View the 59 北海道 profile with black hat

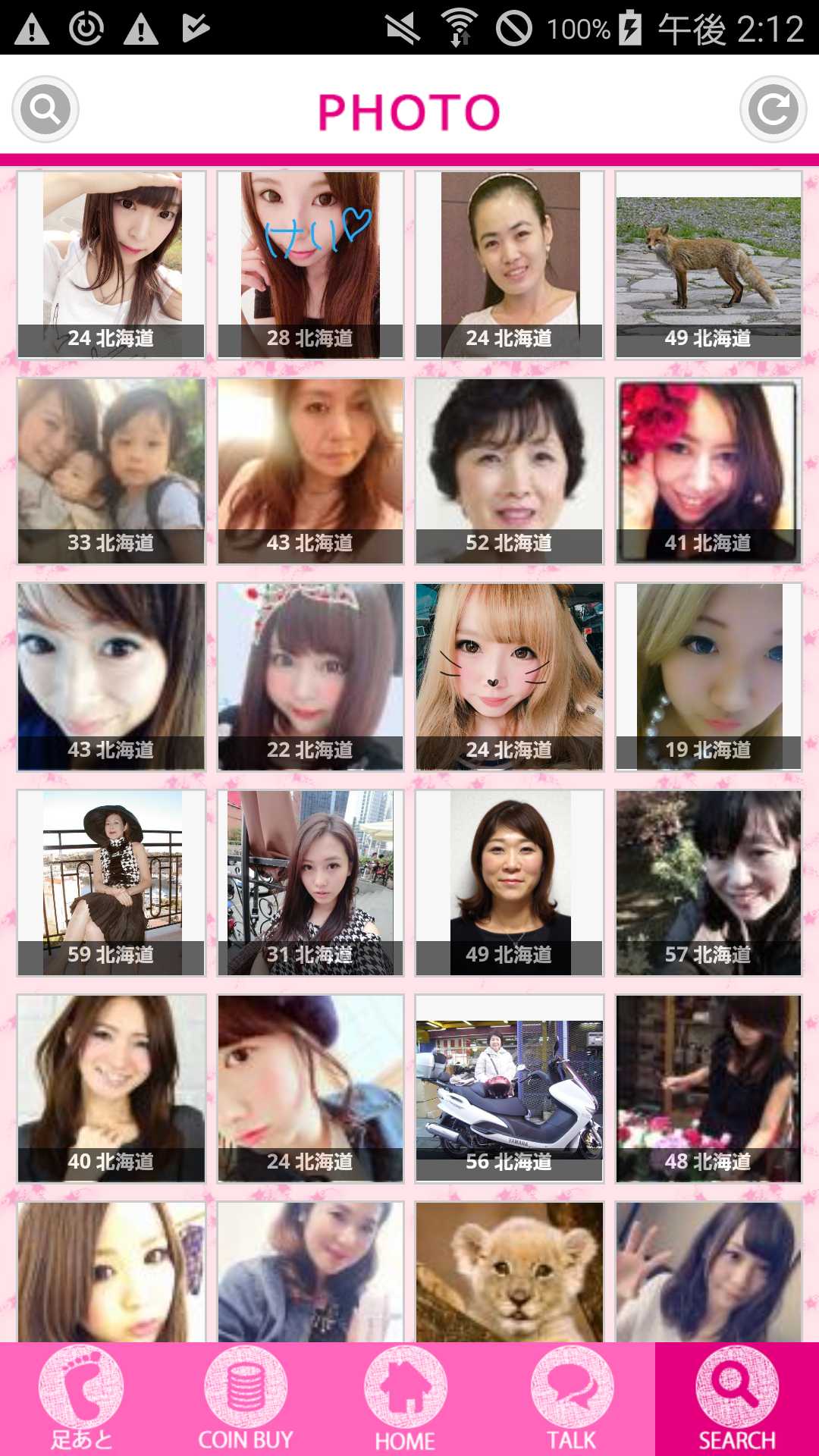[x=111, y=883]
